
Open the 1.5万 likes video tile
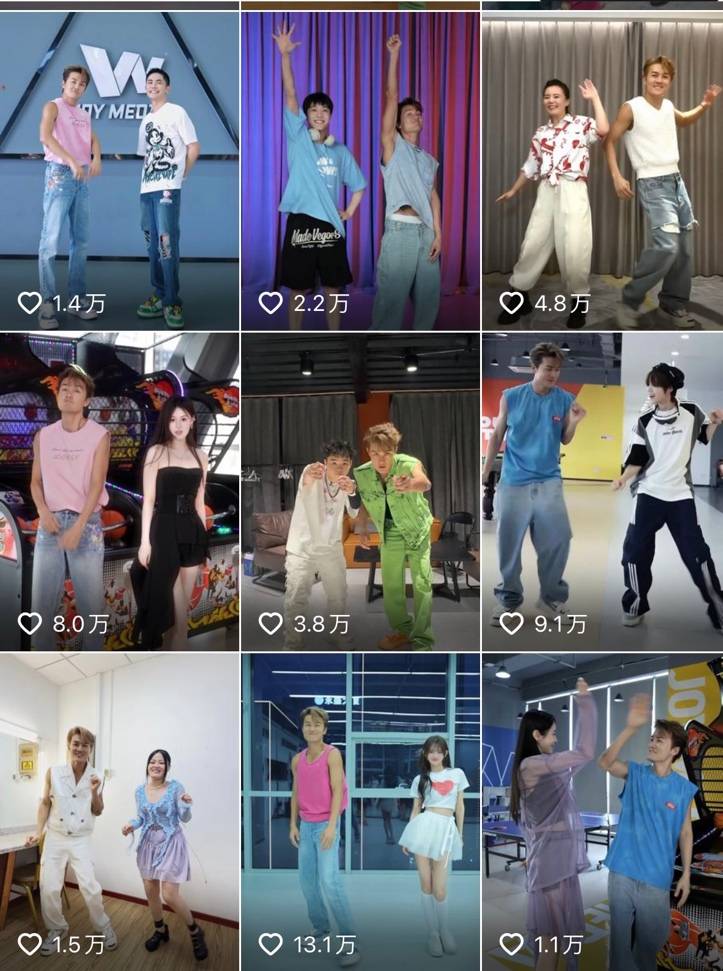point(119,810)
